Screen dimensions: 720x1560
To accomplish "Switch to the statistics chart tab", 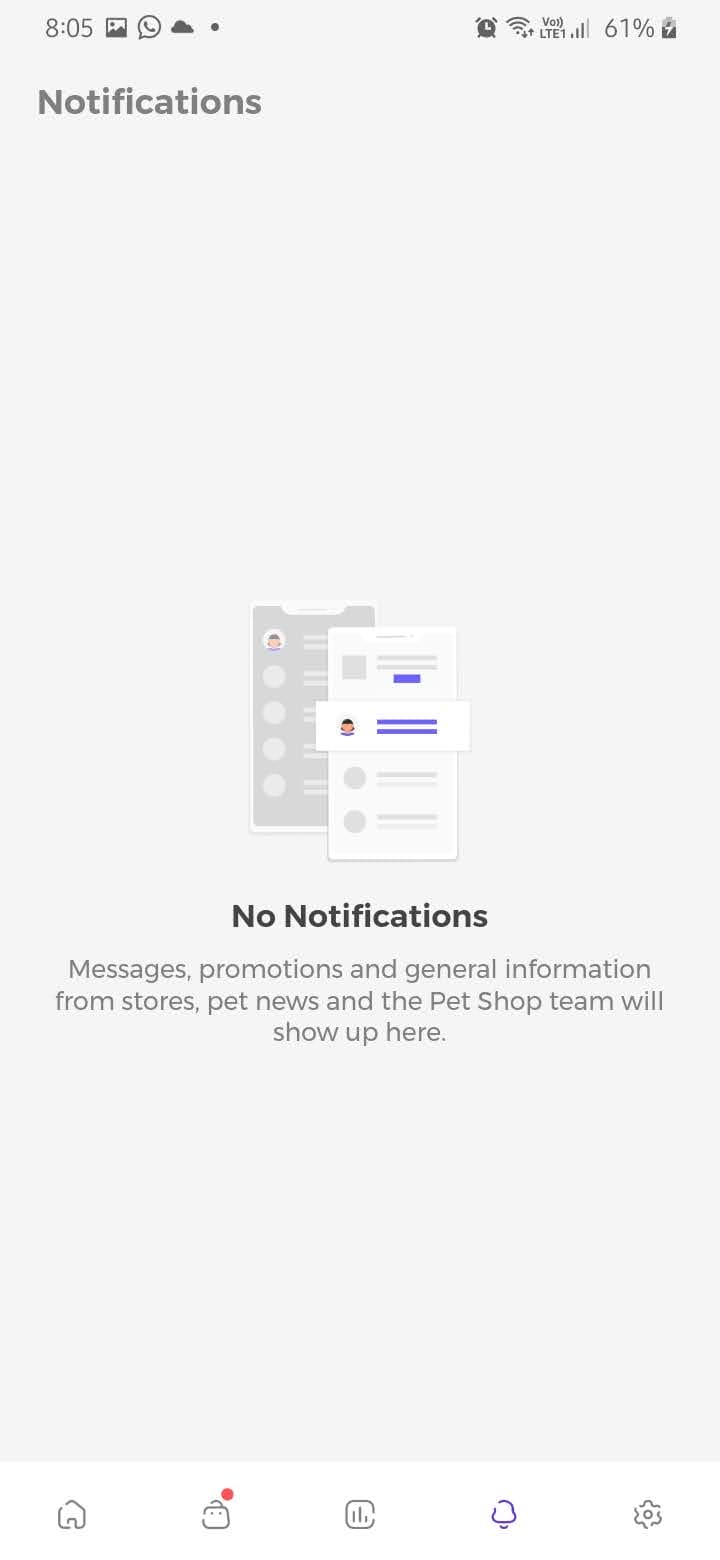I will click(x=360, y=1515).
